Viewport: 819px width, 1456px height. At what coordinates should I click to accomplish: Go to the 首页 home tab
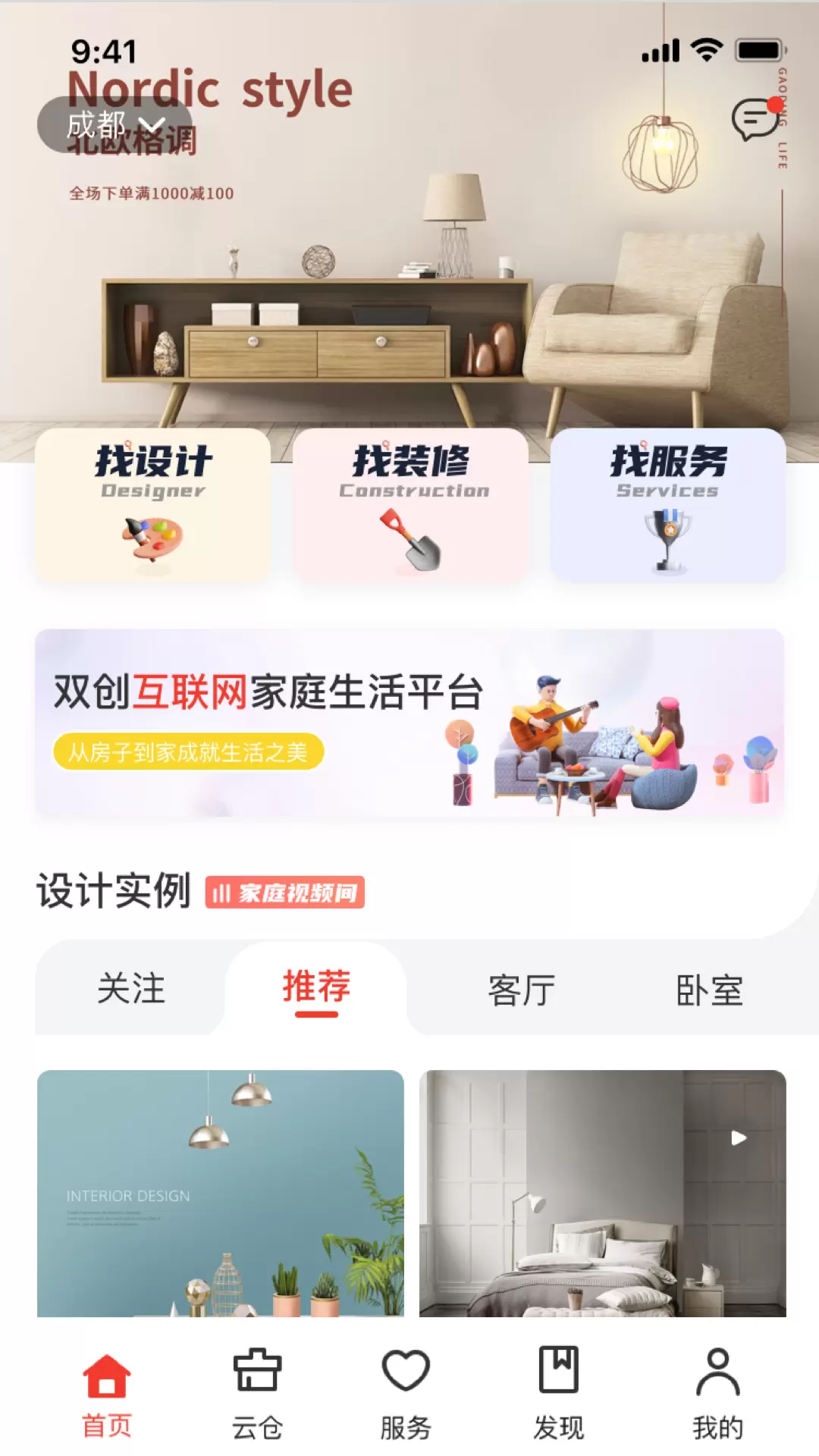107,1394
